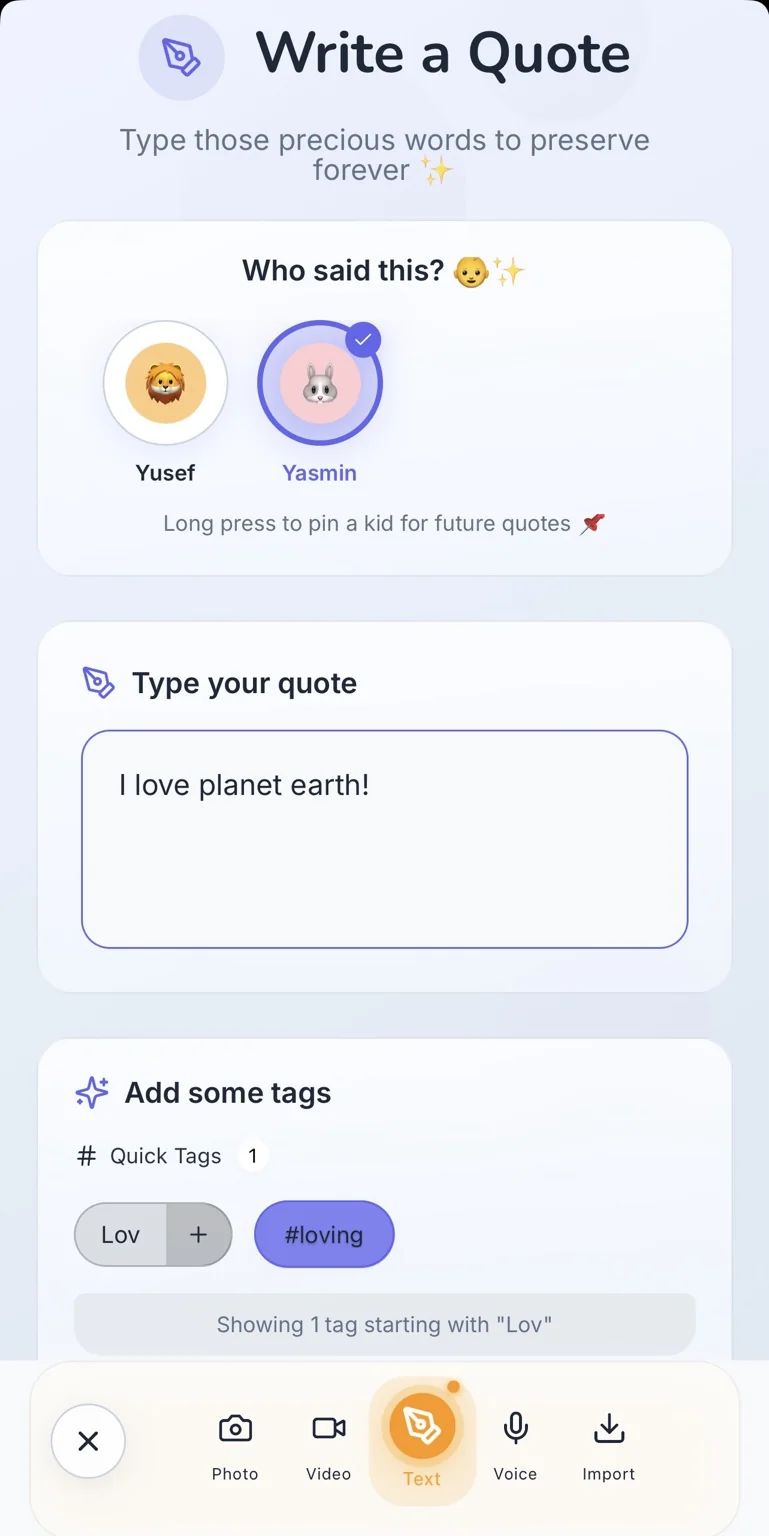
Task: Click the pen icon beside 'Type your quote'
Action: coord(99,682)
